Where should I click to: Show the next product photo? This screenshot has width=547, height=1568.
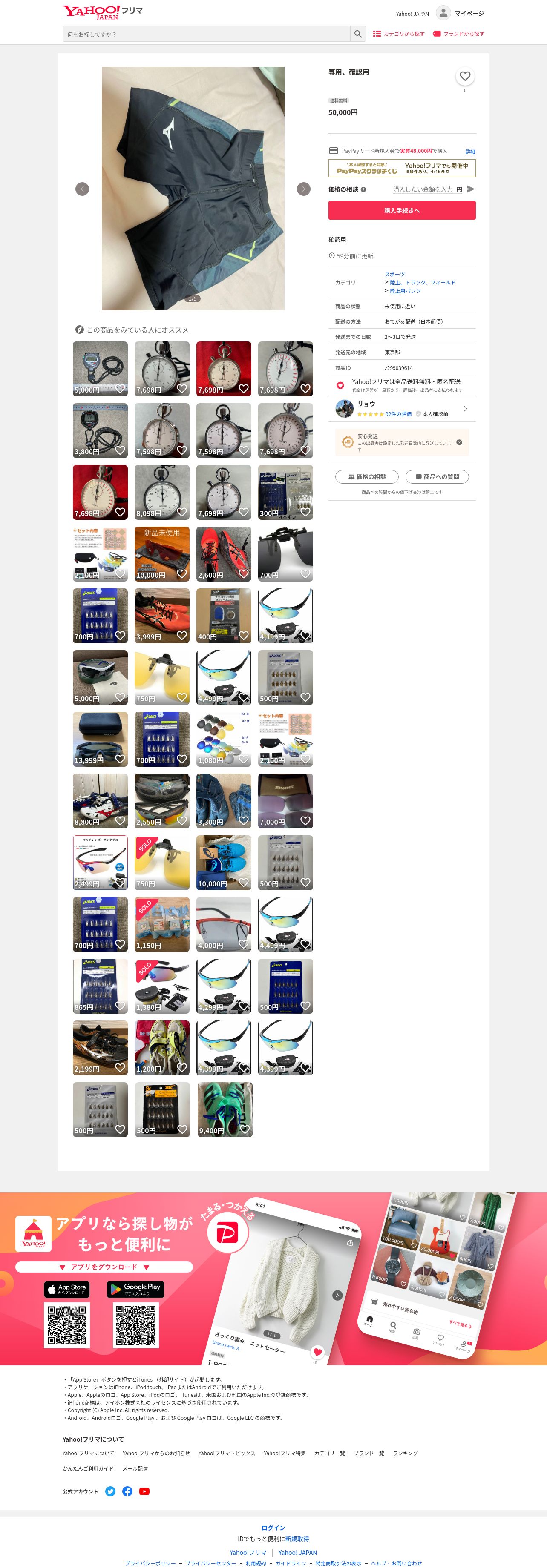click(303, 189)
